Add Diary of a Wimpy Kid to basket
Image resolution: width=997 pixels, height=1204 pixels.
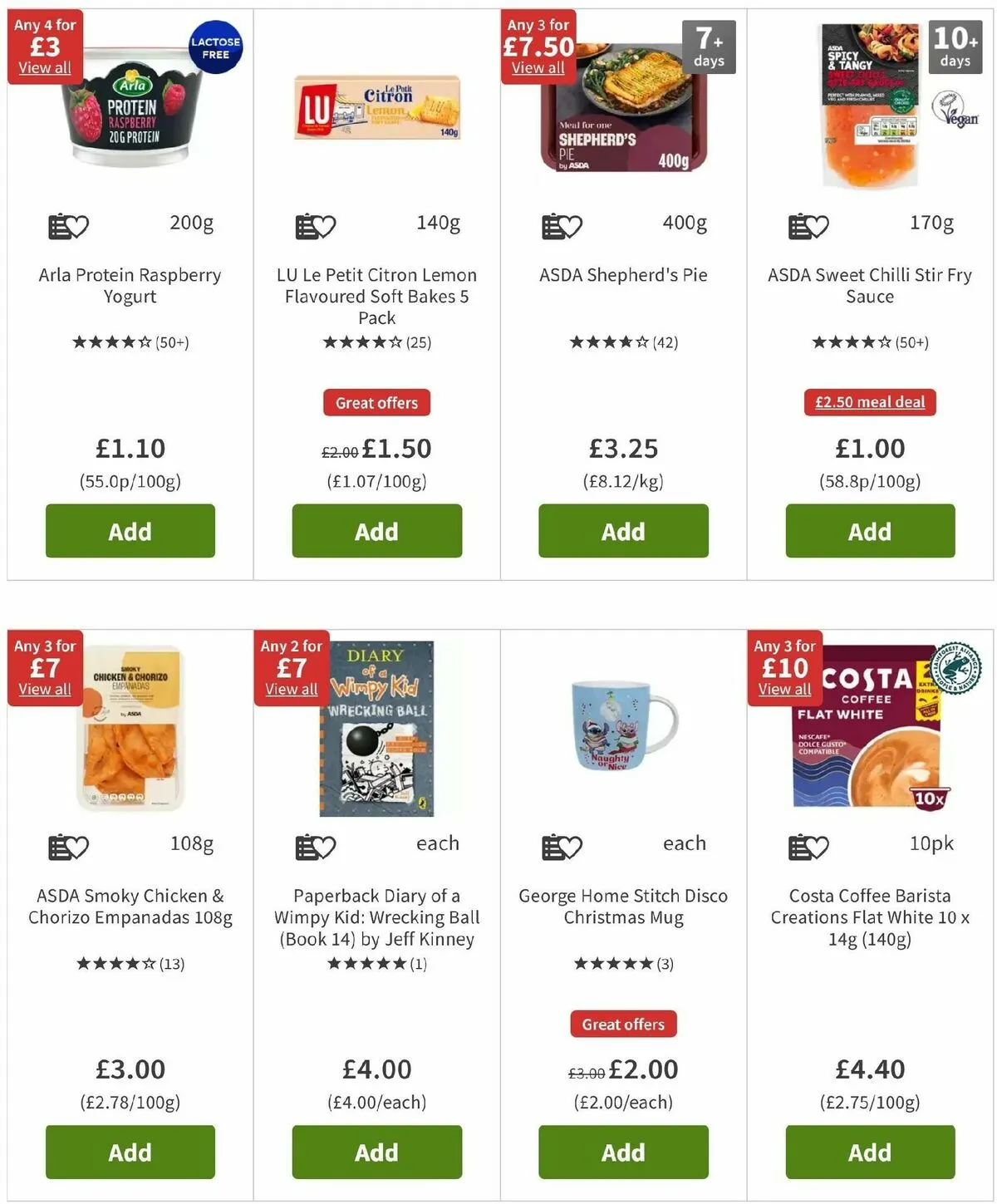pyautogui.click(x=376, y=1152)
